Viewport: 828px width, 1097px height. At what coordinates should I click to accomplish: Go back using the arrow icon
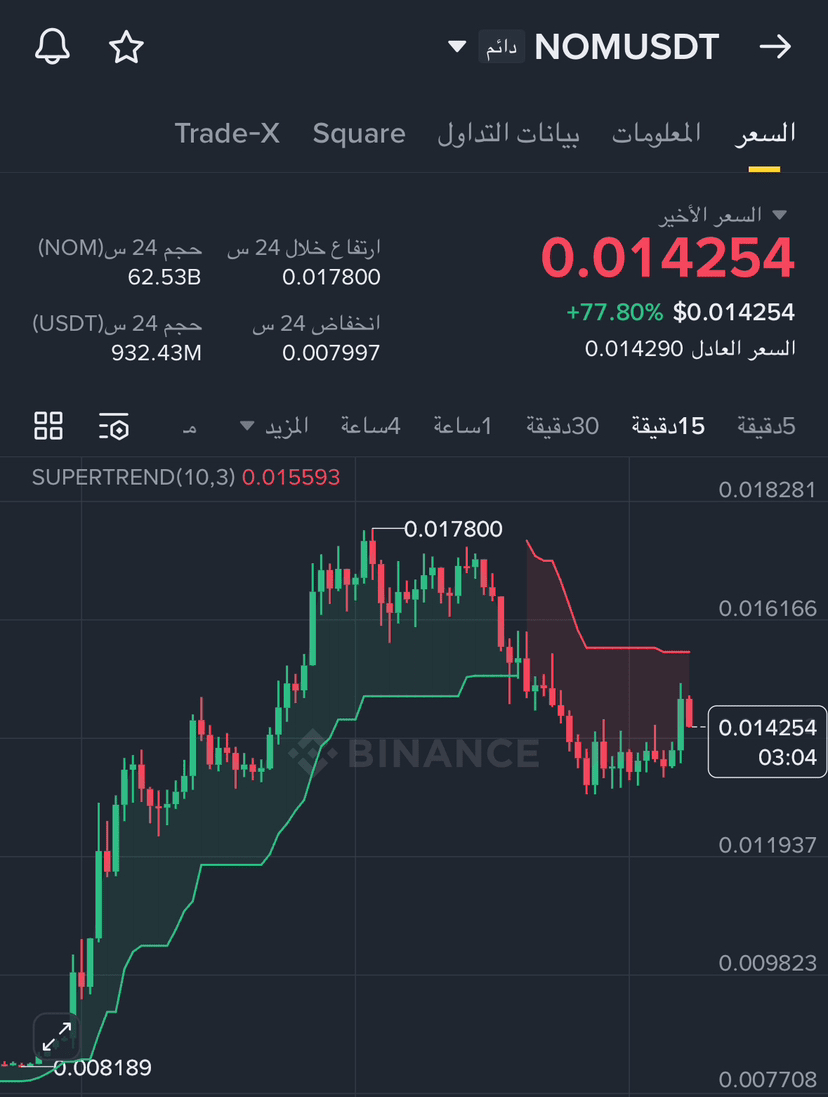click(775, 47)
